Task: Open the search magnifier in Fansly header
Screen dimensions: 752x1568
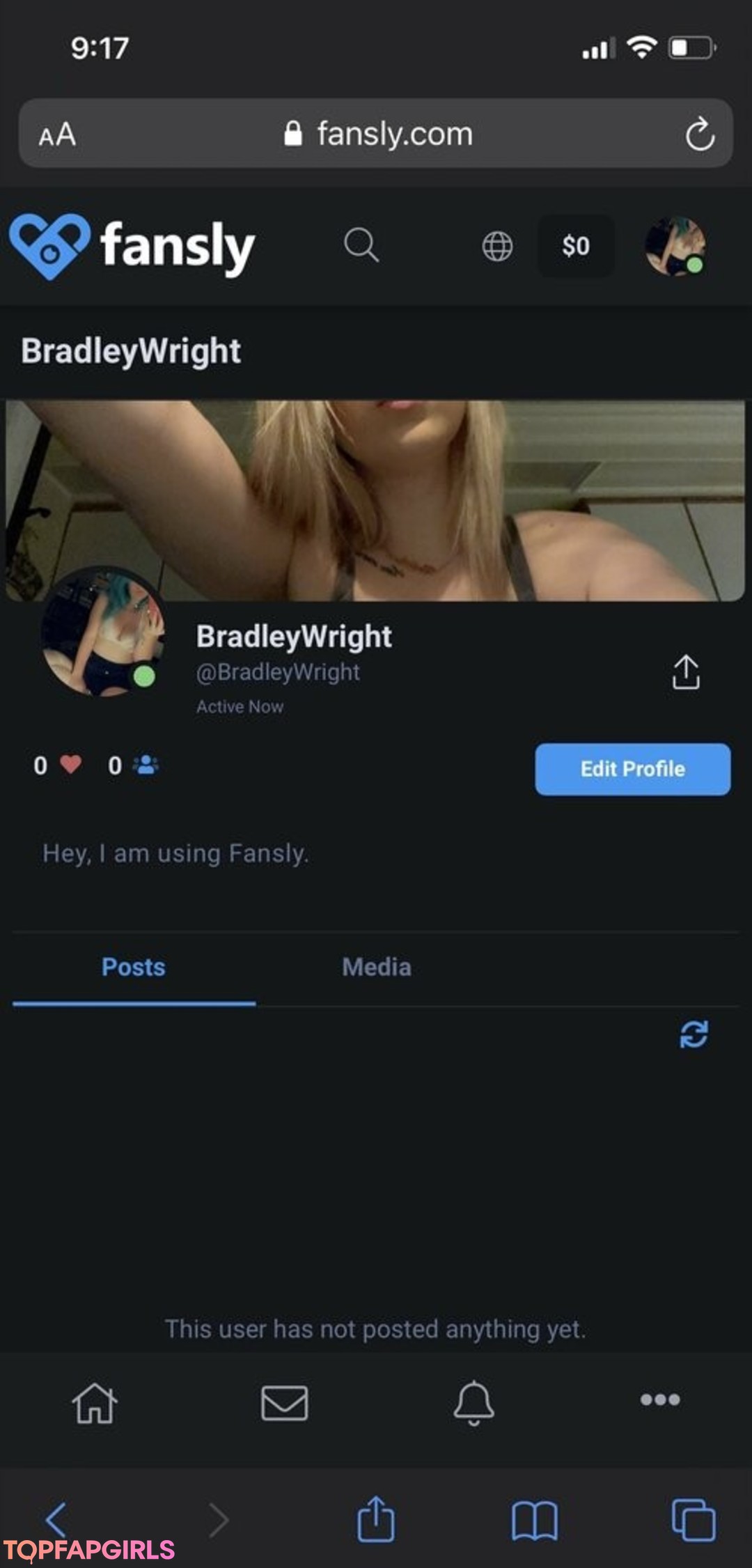Action: (x=361, y=245)
